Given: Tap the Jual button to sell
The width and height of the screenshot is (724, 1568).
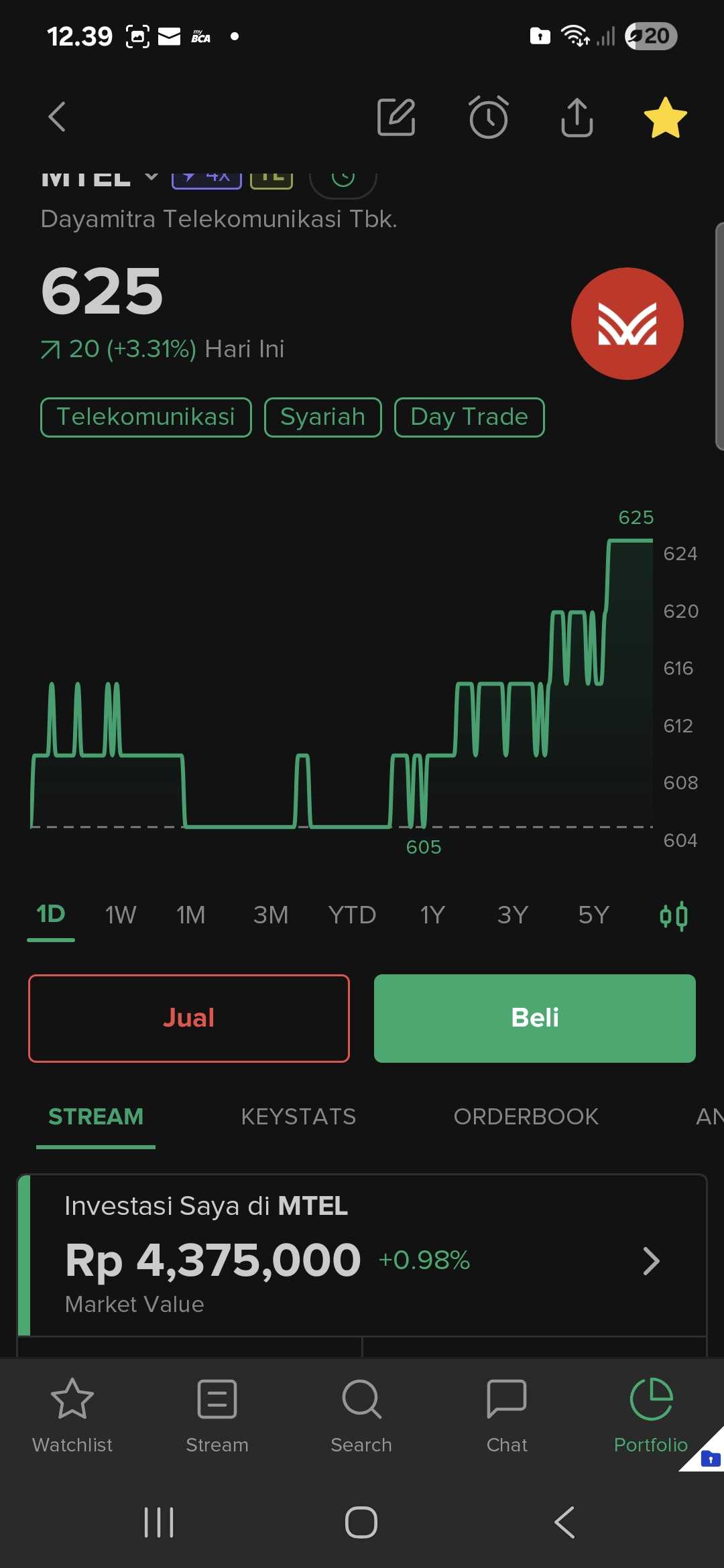Looking at the screenshot, I should click(189, 1019).
